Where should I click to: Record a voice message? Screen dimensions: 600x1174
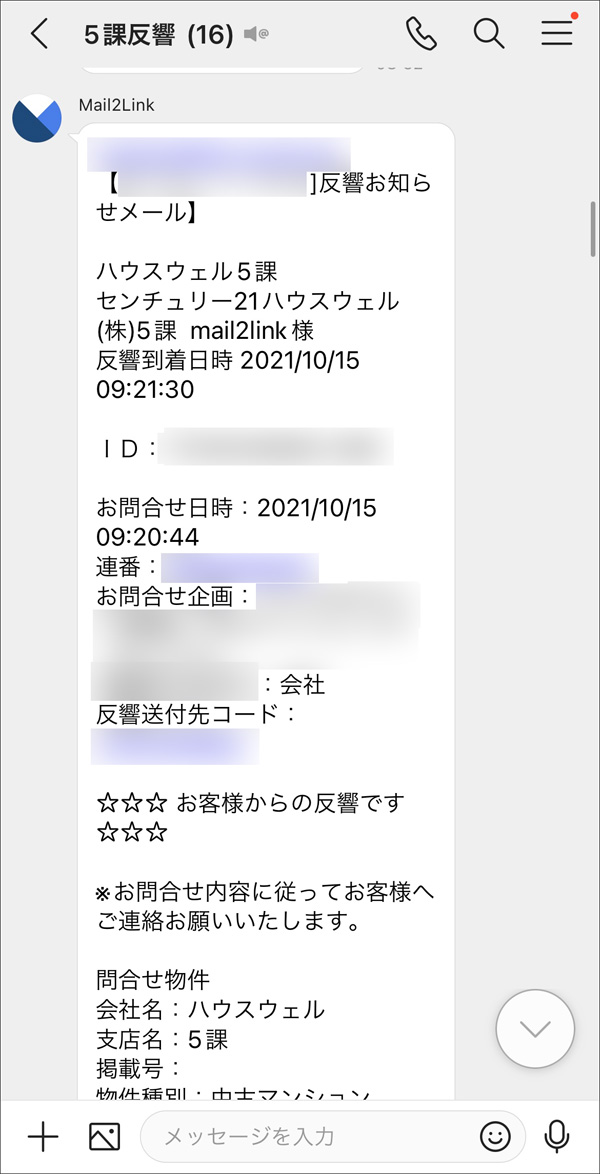coord(557,1136)
